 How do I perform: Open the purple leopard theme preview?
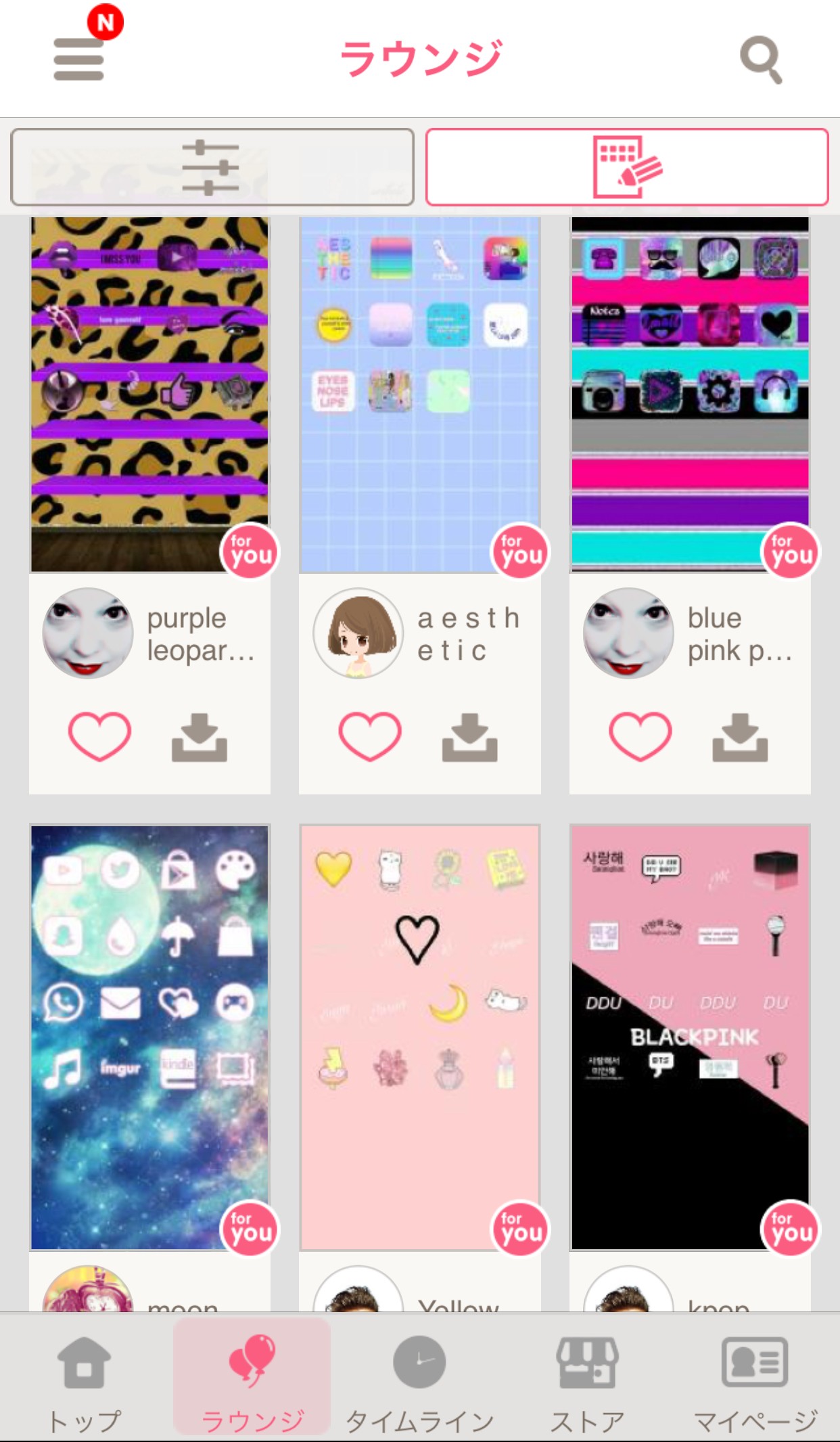point(149,395)
